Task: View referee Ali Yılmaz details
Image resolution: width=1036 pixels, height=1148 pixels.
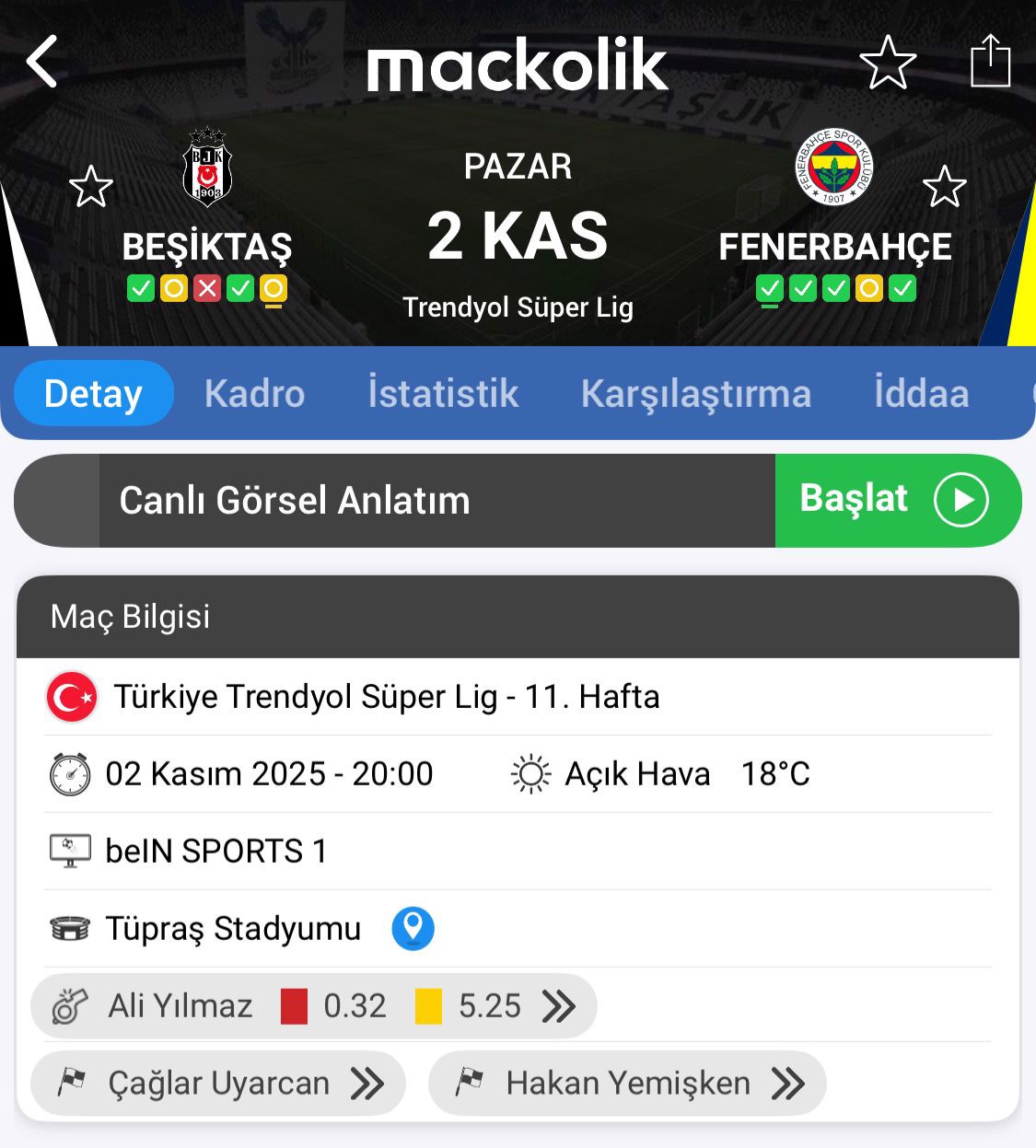Action: [313, 1006]
